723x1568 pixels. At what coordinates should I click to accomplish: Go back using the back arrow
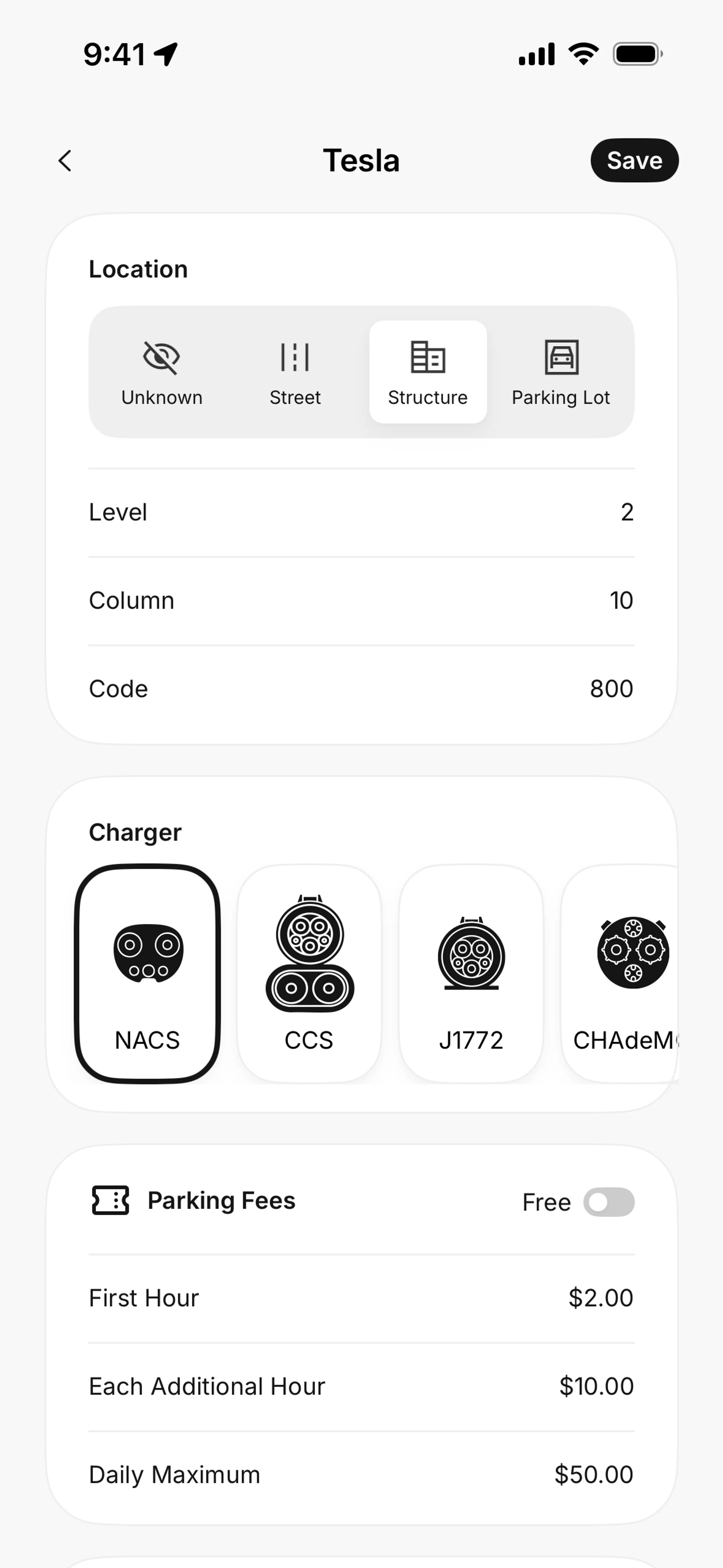[65, 161]
